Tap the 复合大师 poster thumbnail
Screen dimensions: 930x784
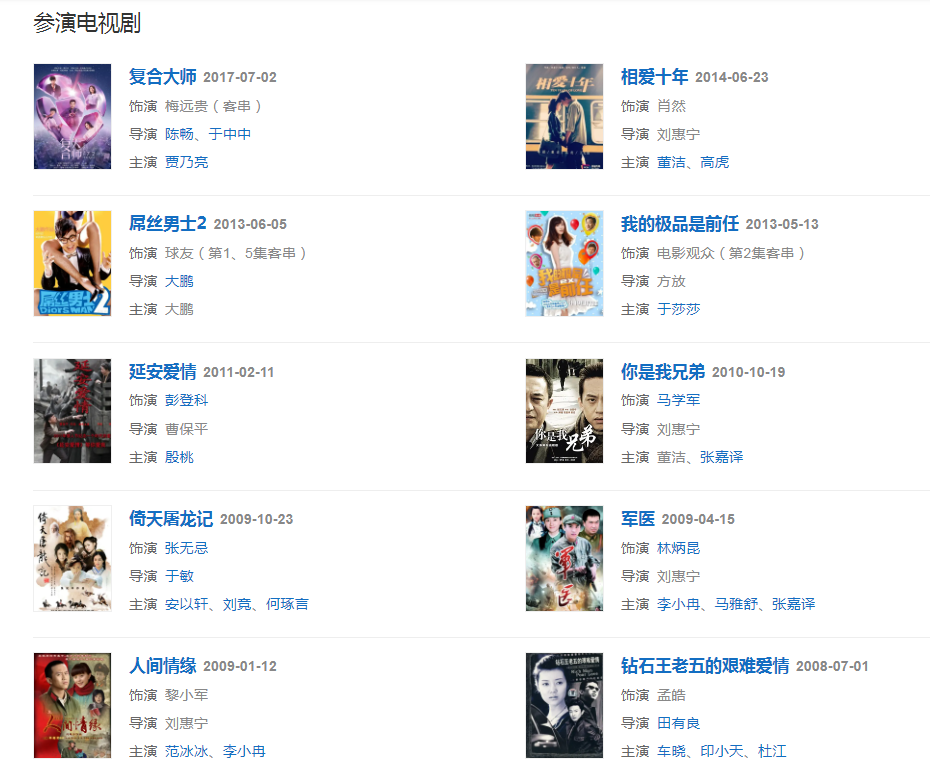coord(72,117)
